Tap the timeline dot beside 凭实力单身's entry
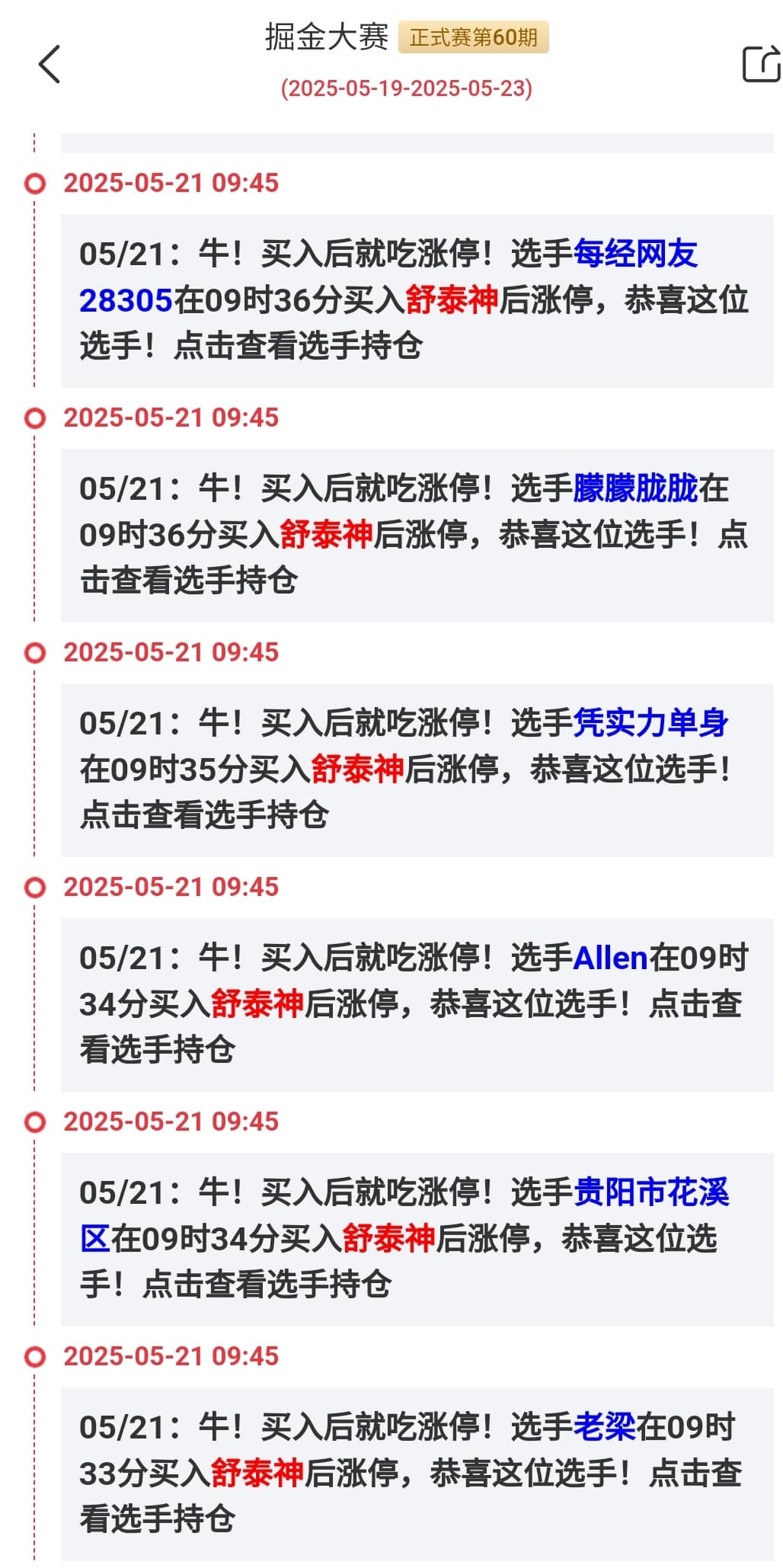The width and height of the screenshot is (783, 1568). coord(34,652)
